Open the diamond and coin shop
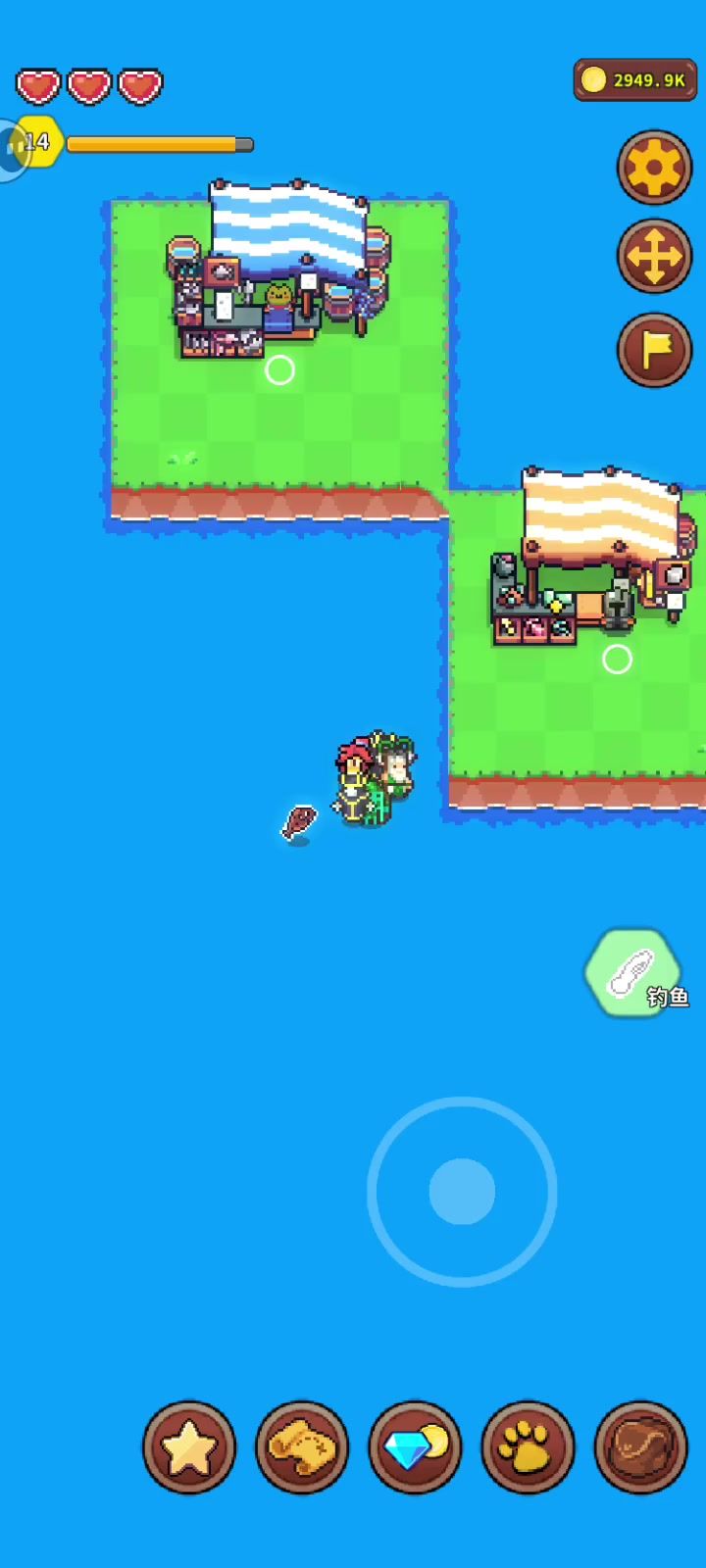The image size is (706, 1568). pos(415,1446)
